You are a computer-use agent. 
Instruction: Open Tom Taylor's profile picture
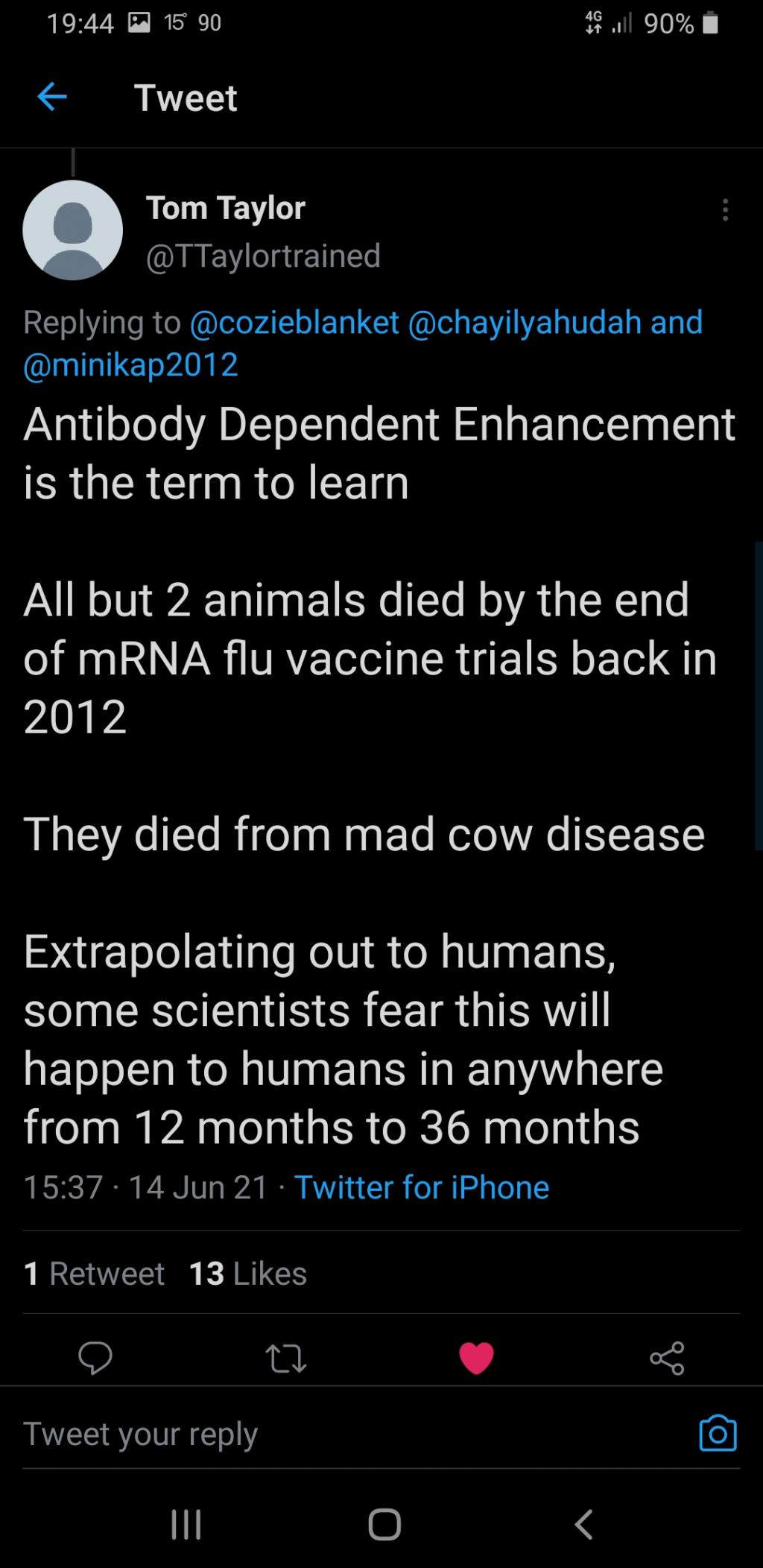pos(73,230)
